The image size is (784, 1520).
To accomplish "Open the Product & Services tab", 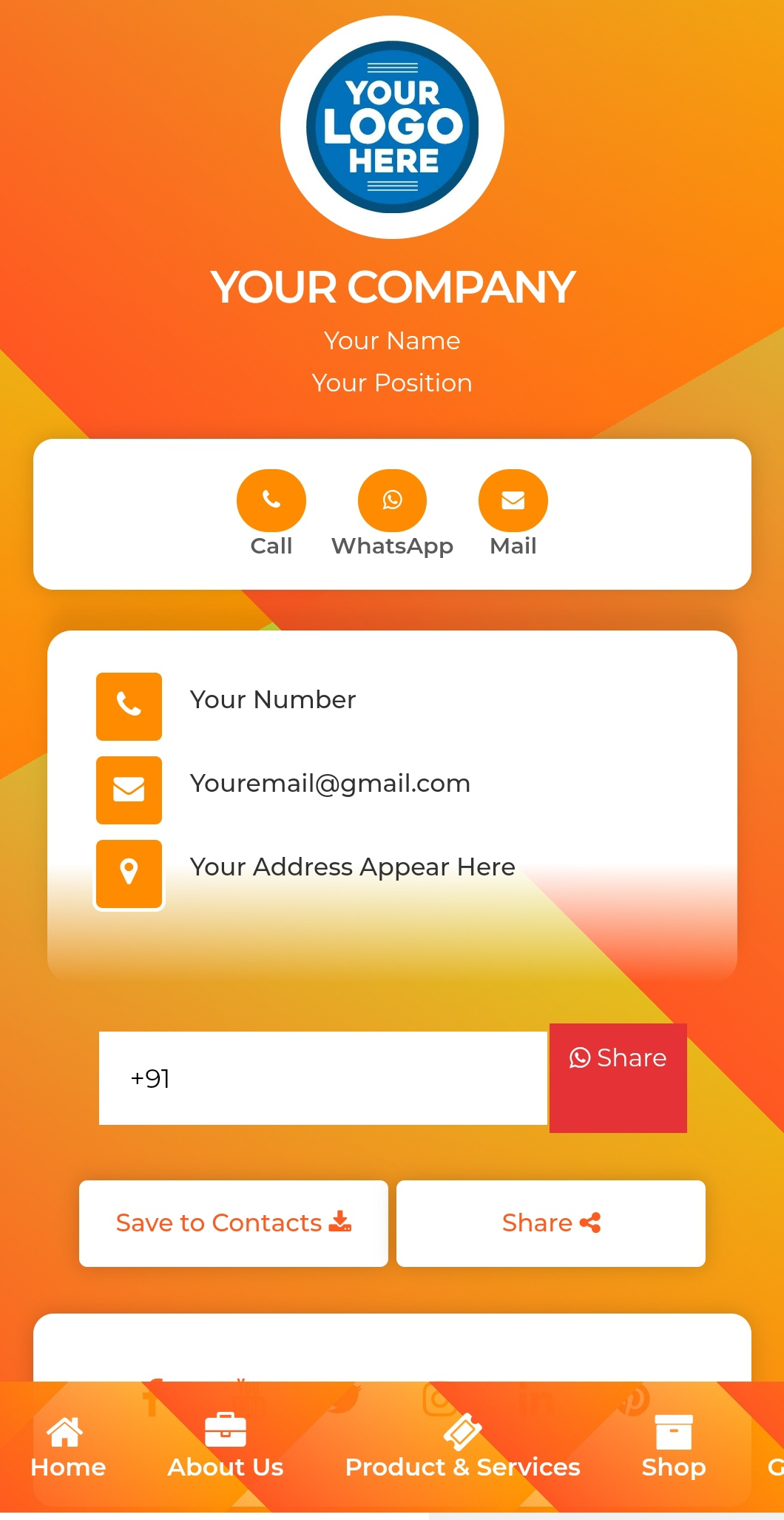I will coord(462,1447).
